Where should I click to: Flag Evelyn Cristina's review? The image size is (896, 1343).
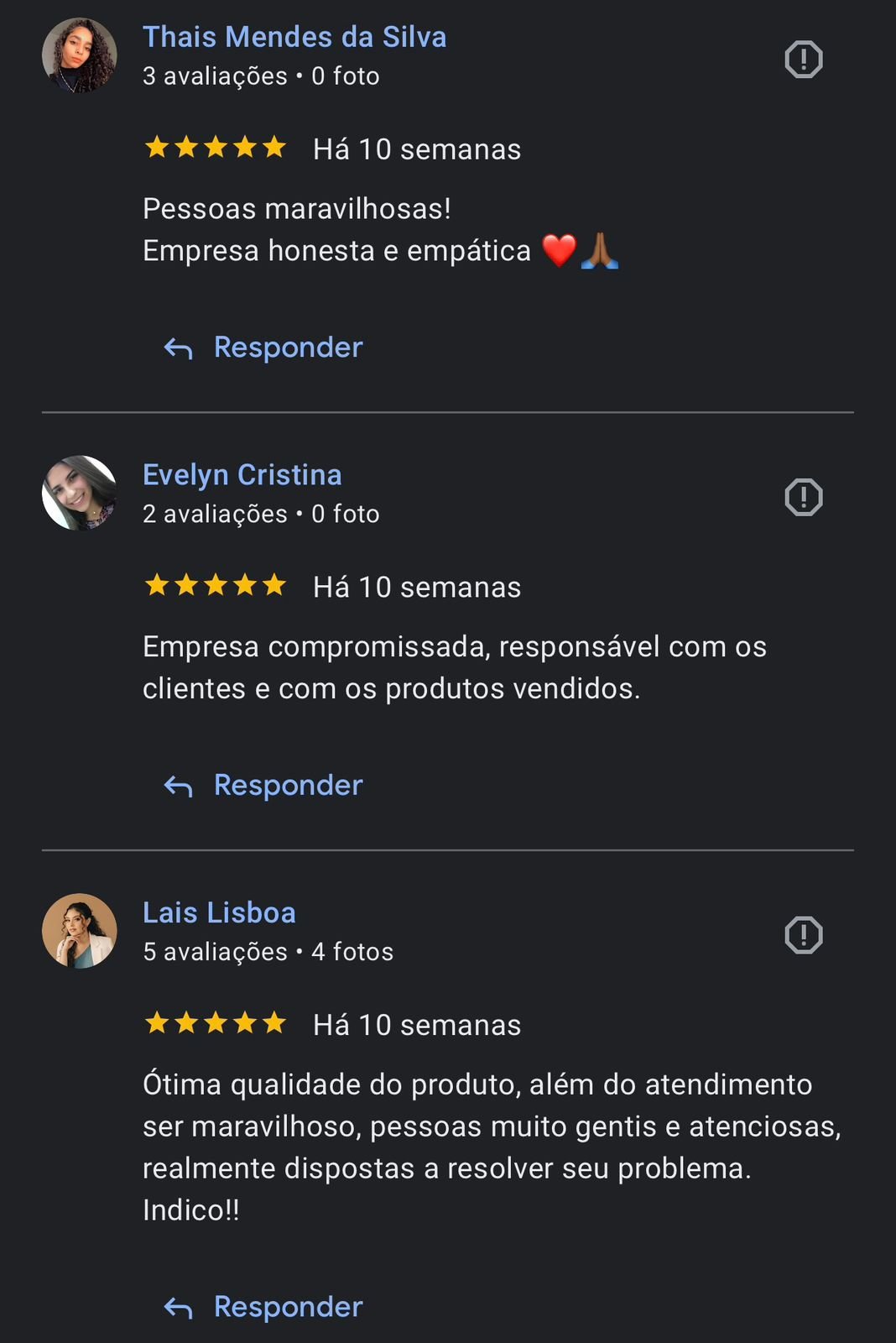[803, 497]
